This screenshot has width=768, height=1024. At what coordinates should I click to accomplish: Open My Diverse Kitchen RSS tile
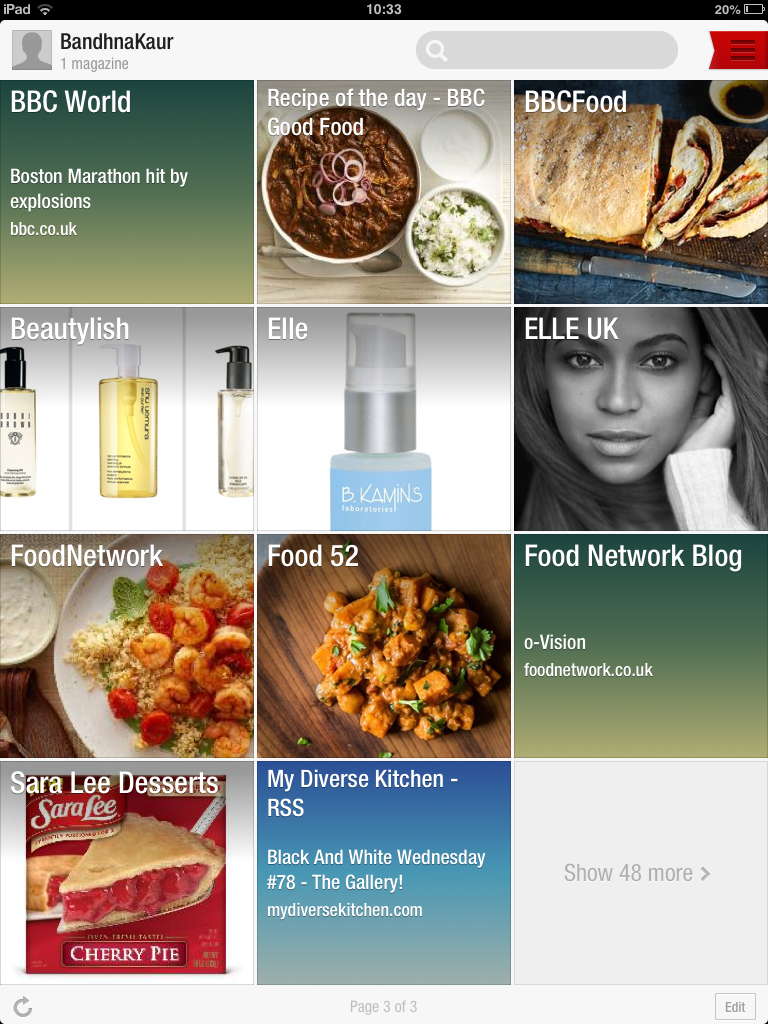point(384,873)
